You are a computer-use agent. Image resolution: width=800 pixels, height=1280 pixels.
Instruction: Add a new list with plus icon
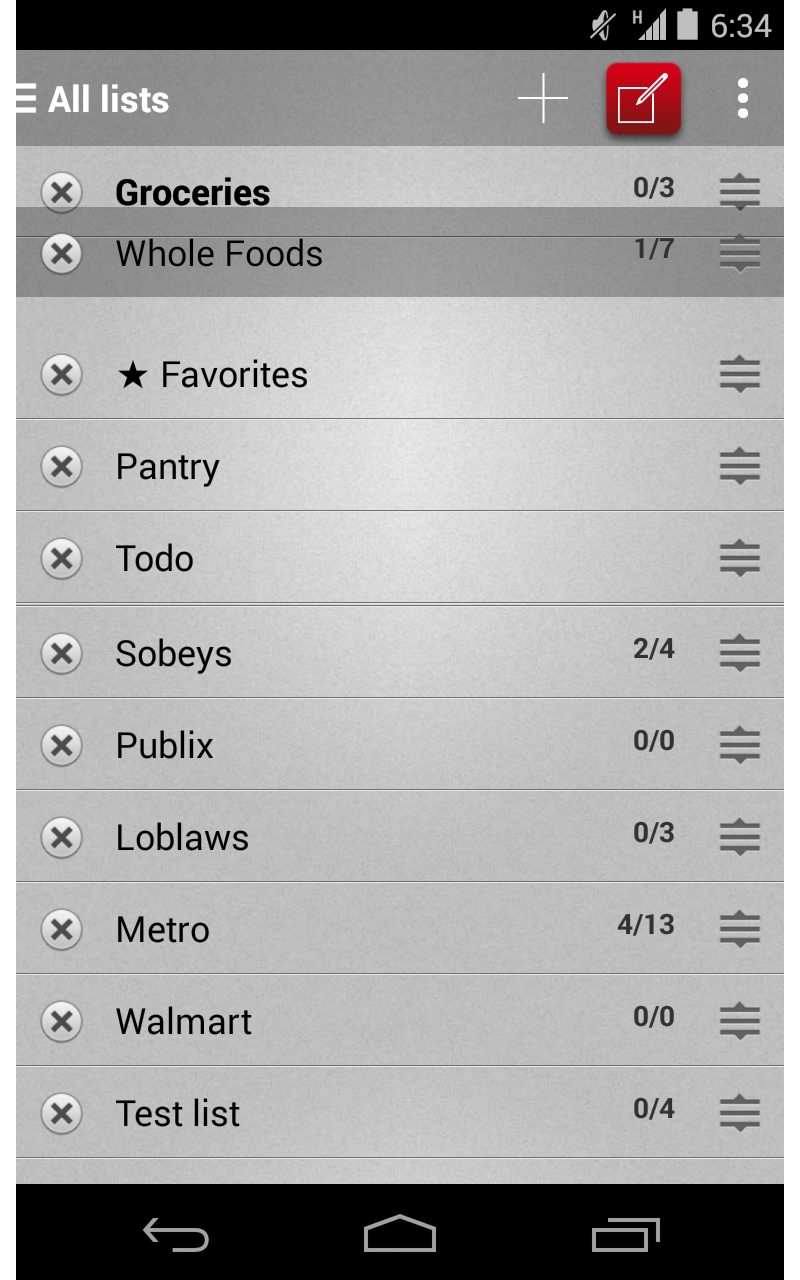[543, 99]
